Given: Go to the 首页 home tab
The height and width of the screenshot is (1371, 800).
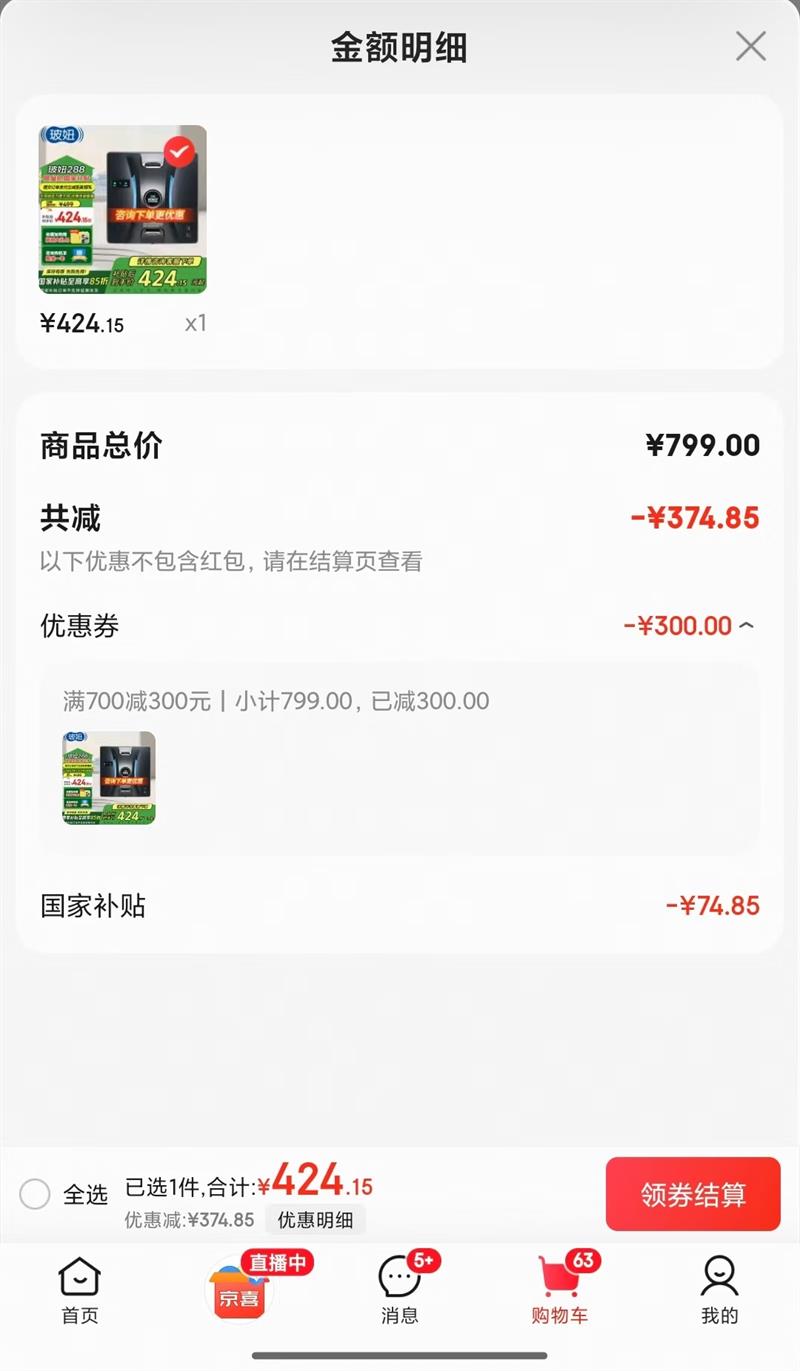Looking at the screenshot, I should [x=80, y=1291].
